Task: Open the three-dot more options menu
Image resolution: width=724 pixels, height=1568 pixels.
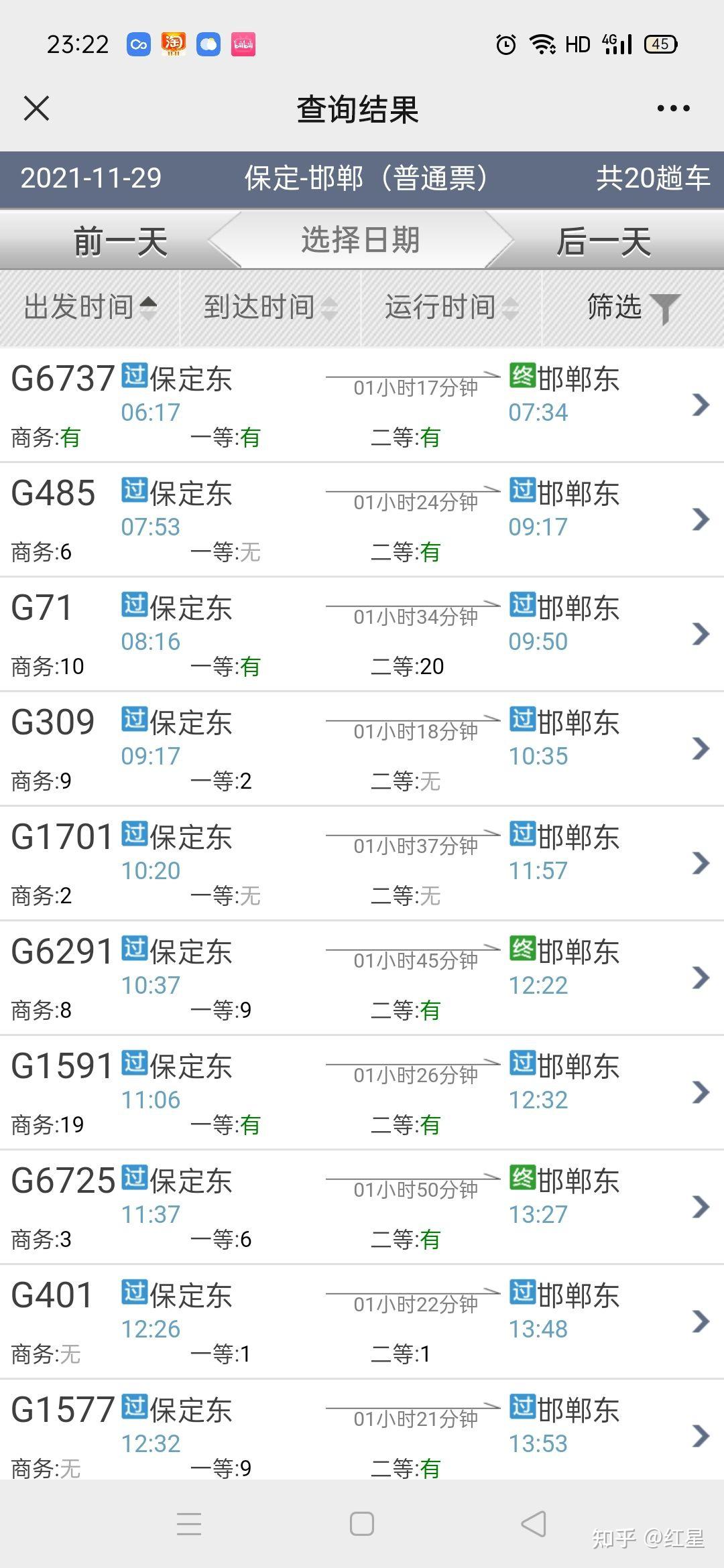Action: pos(673,109)
